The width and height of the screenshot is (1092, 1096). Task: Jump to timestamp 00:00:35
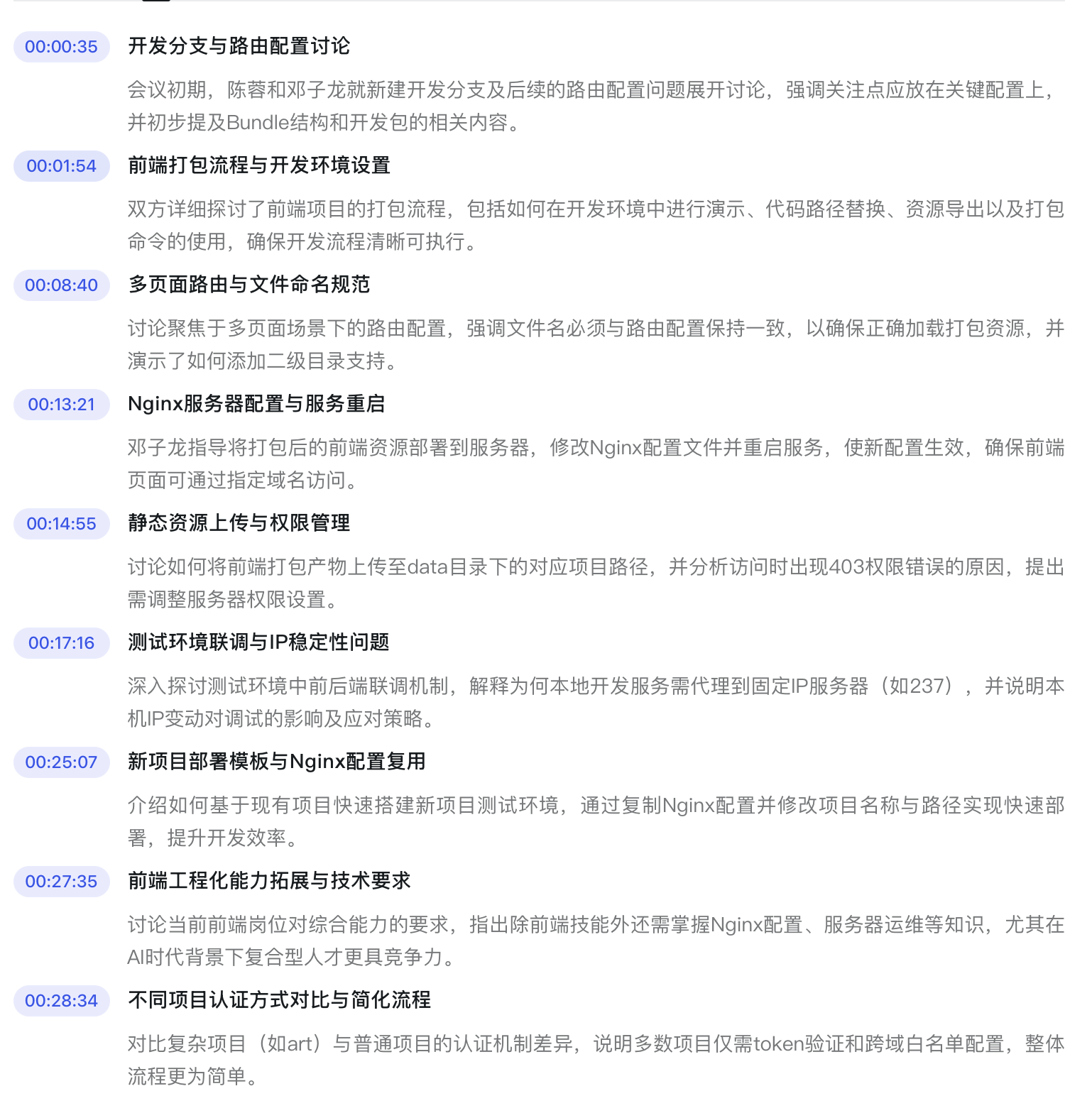point(61,47)
